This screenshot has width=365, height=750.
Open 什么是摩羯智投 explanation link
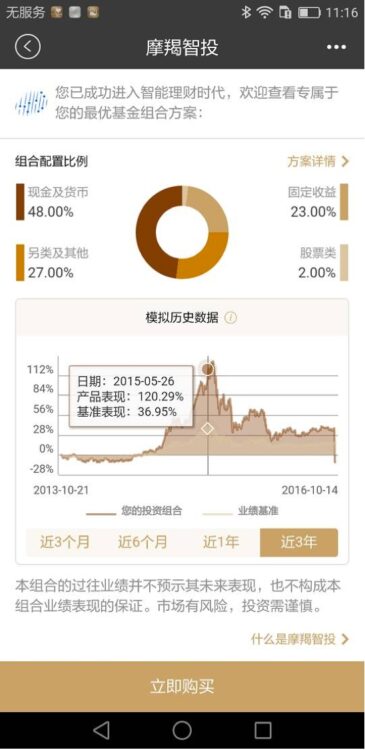[x=300, y=640]
